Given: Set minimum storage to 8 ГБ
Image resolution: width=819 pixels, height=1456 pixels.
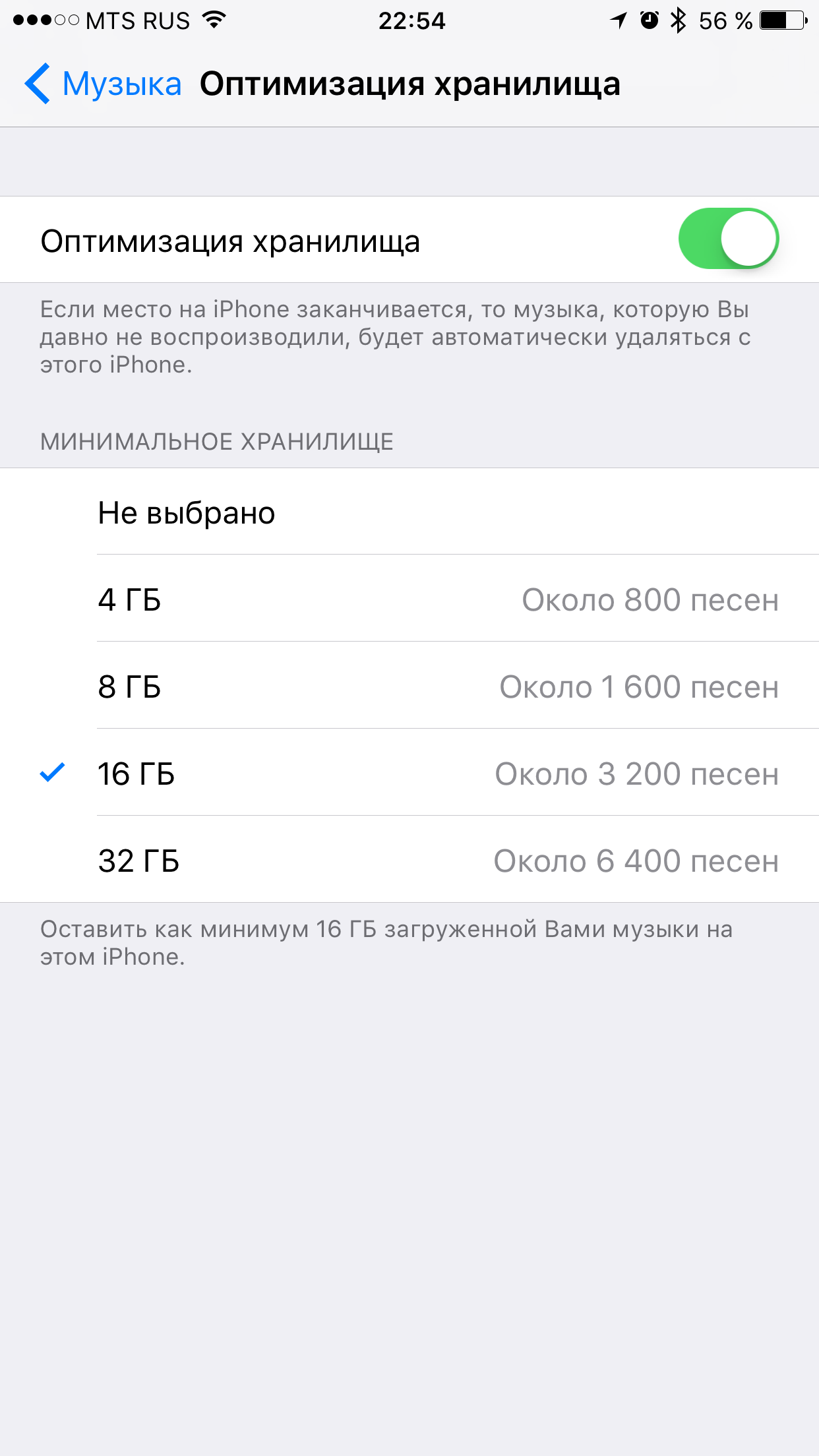Looking at the screenshot, I should click(x=409, y=686).
